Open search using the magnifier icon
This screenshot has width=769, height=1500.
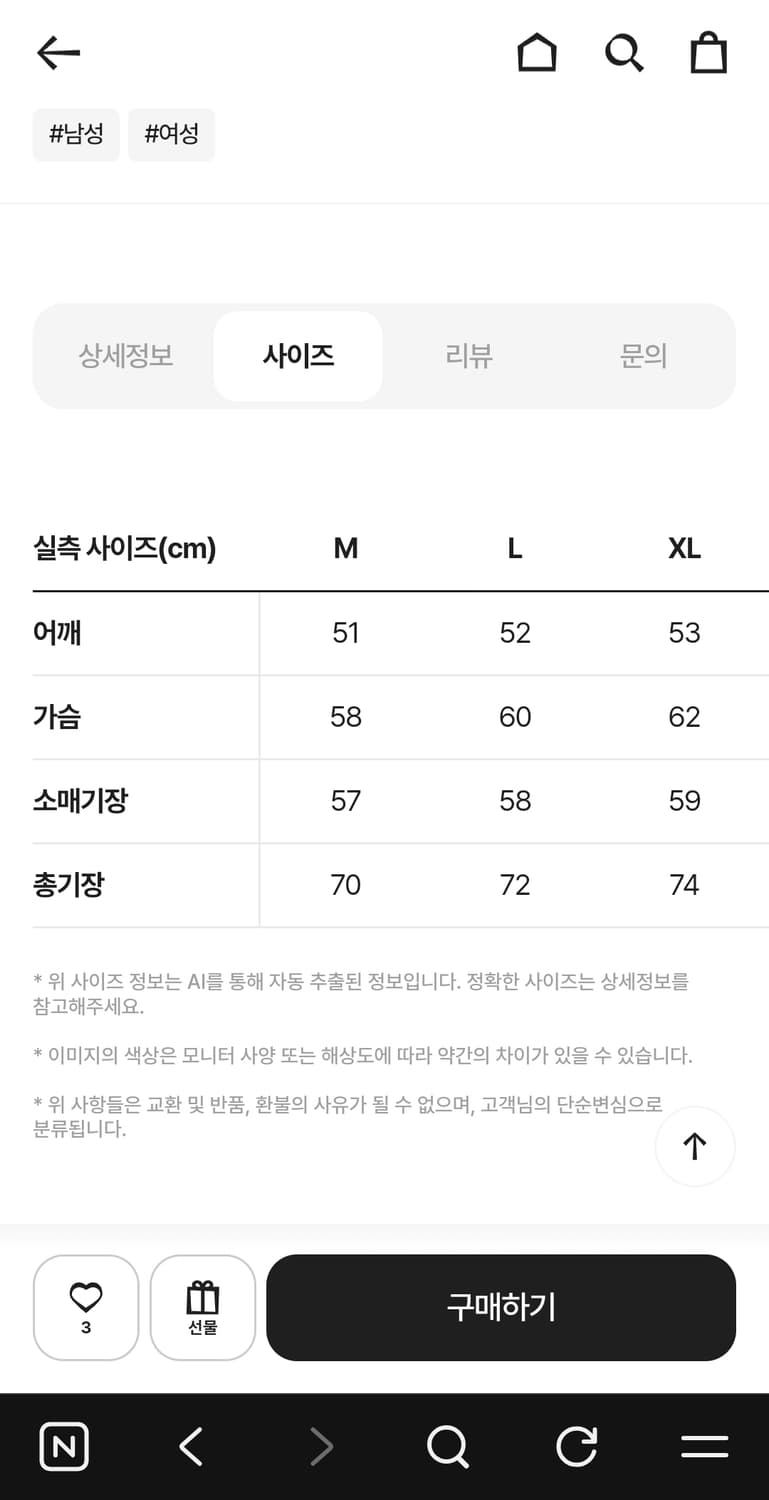[624, 53]
